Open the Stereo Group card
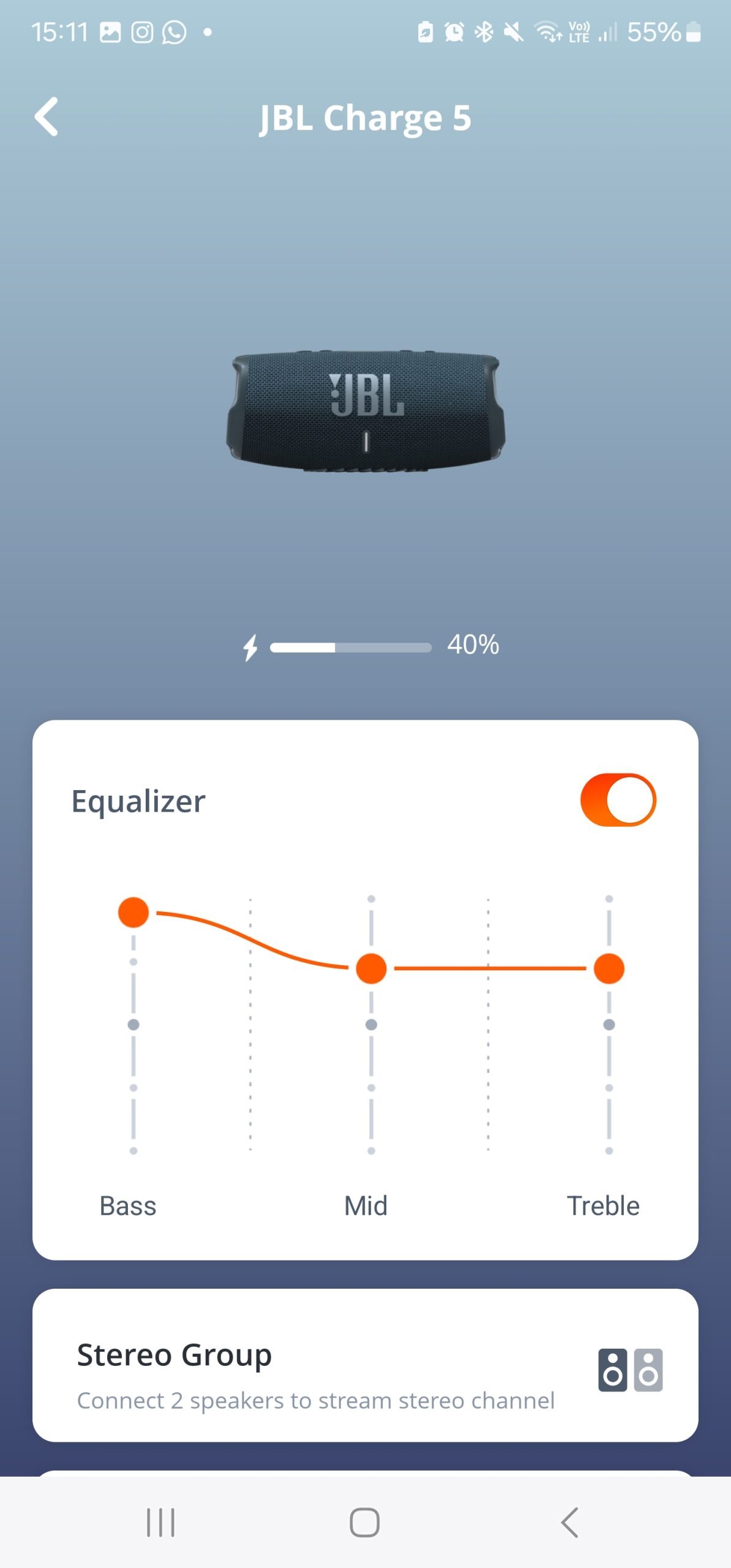Screen dimensions: 731x1568 click(365, 1365)
